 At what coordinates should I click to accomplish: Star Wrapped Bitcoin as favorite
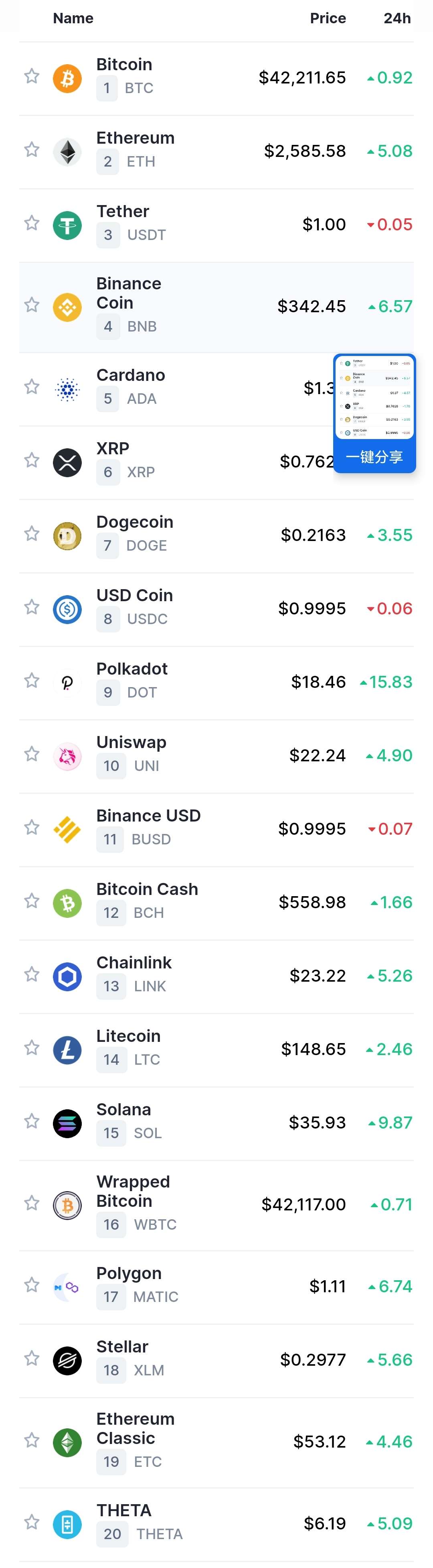[32, 1203]
